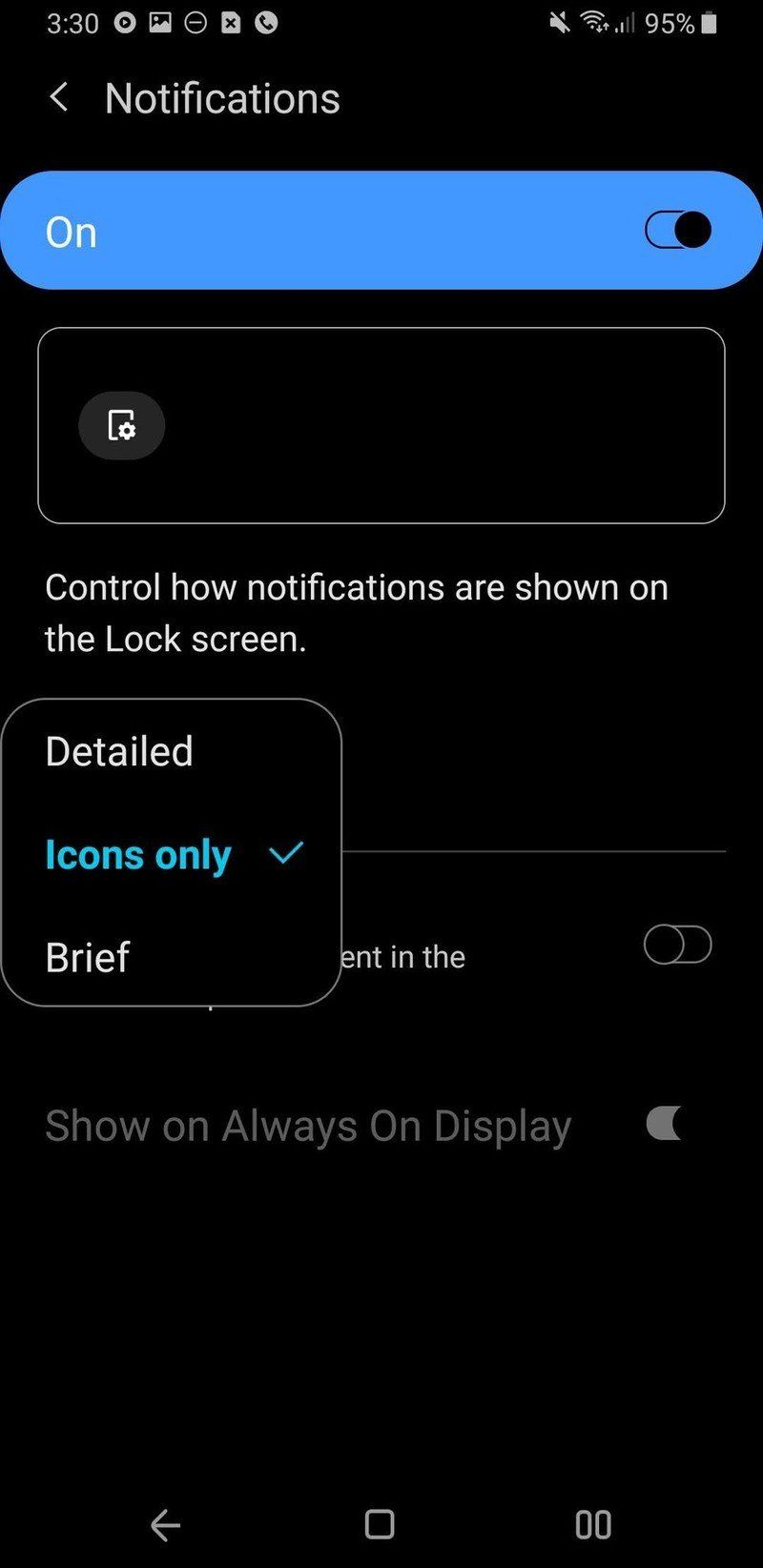
Task: Choose Brief from the style popup
Action: pos(87,957)
